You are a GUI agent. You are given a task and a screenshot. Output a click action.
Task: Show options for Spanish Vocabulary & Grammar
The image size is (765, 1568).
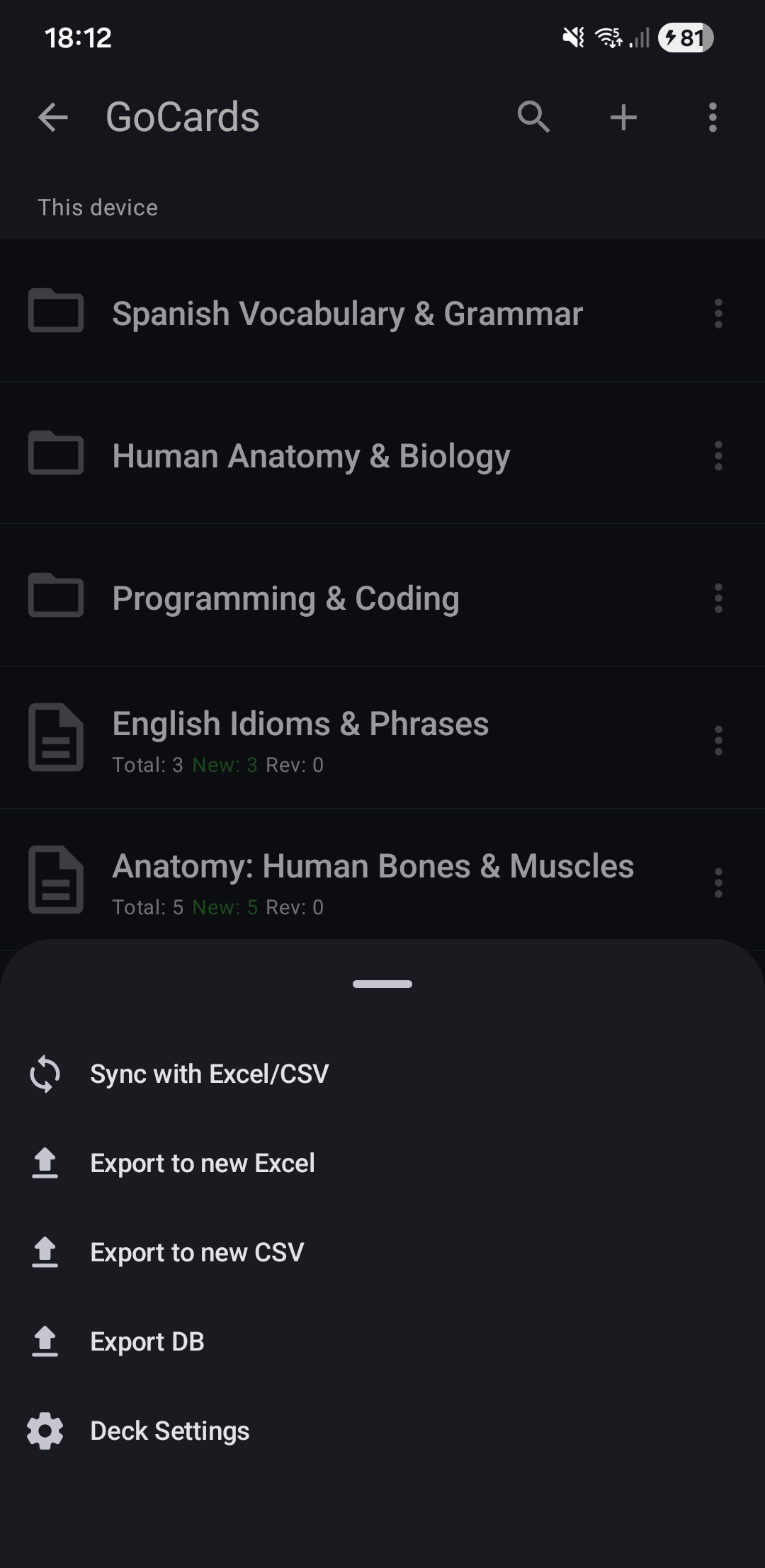click(x=718, y=313)
